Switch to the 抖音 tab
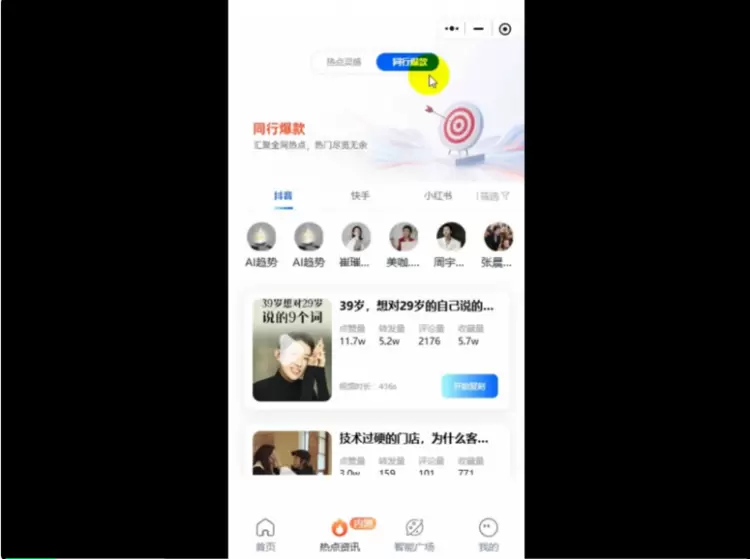The height and width of the screenshot is (559, 750). 283,196
